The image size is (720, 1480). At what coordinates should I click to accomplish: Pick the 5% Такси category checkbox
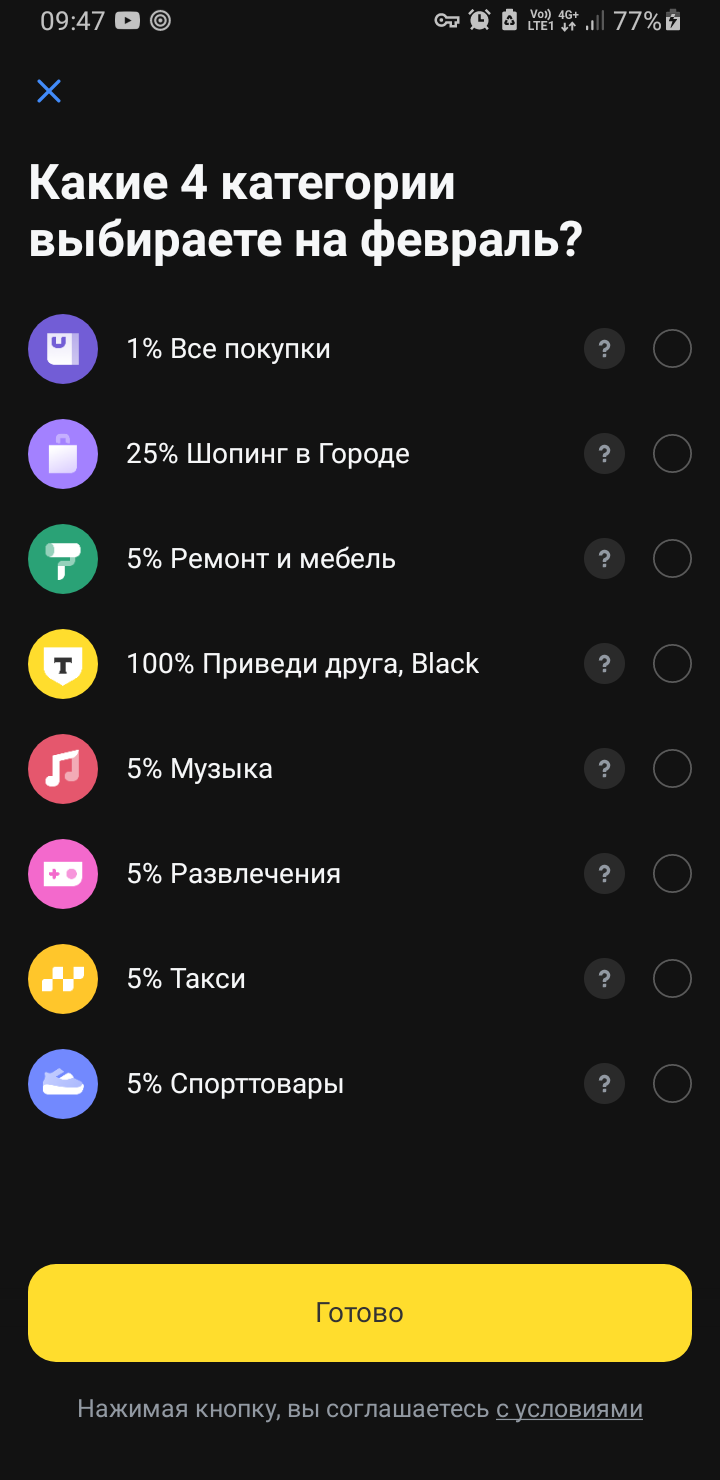672,979
